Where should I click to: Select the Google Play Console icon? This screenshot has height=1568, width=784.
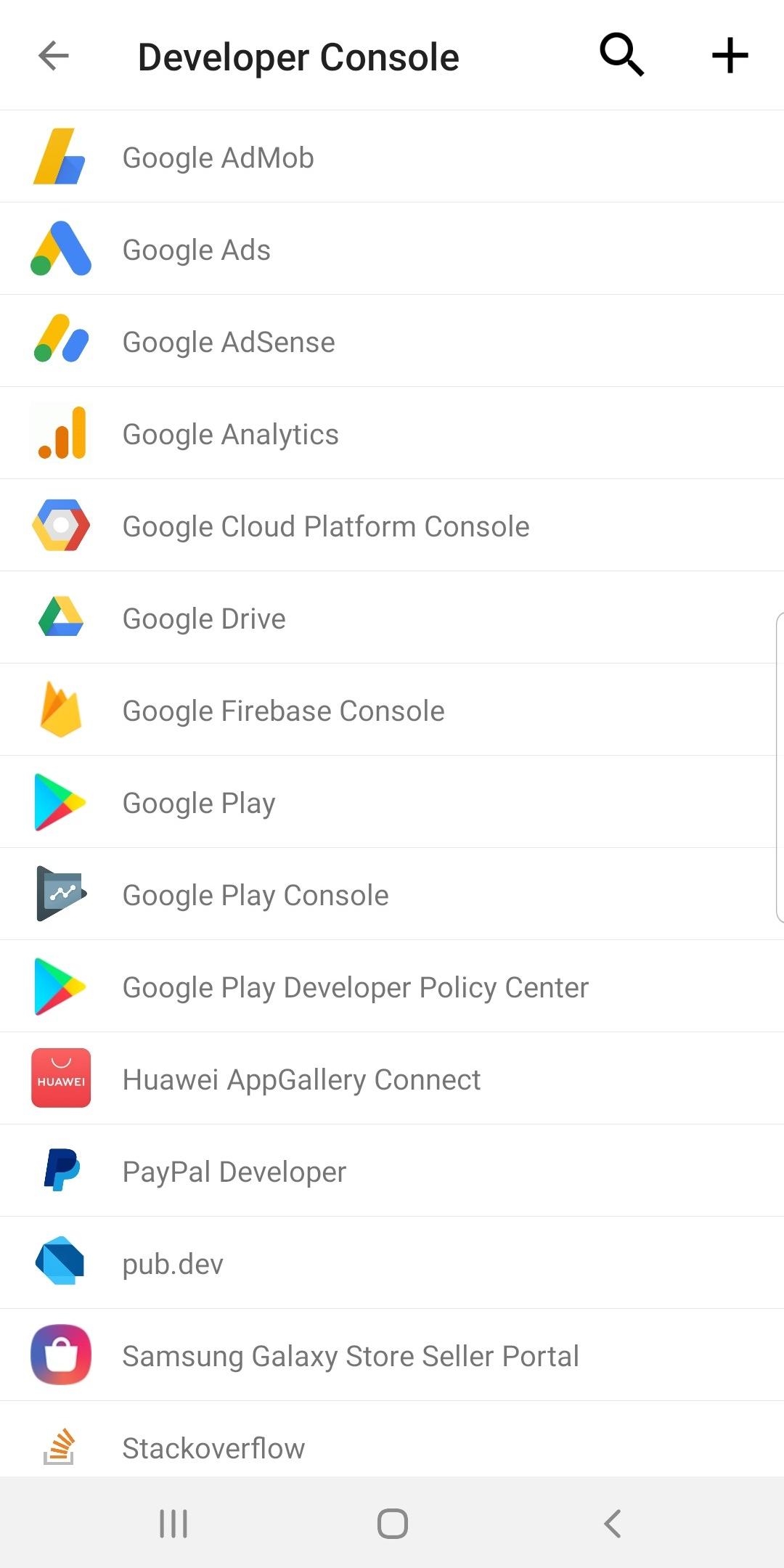click(x=60, y=894)
